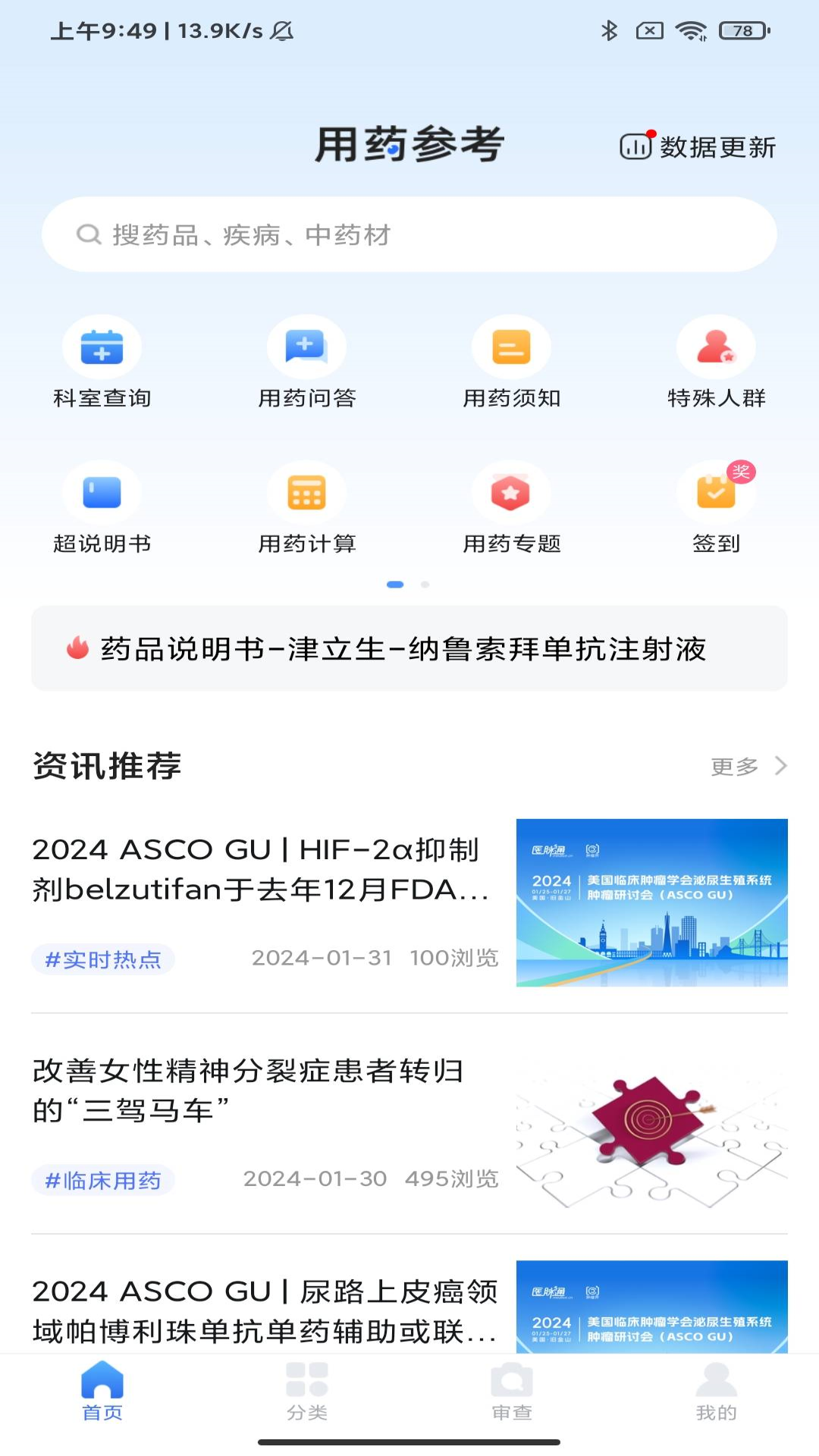Tap the 搜药品、疾病、中药材 search field
This screenshot has width=819, height=1456.
(x=409, y=234)
